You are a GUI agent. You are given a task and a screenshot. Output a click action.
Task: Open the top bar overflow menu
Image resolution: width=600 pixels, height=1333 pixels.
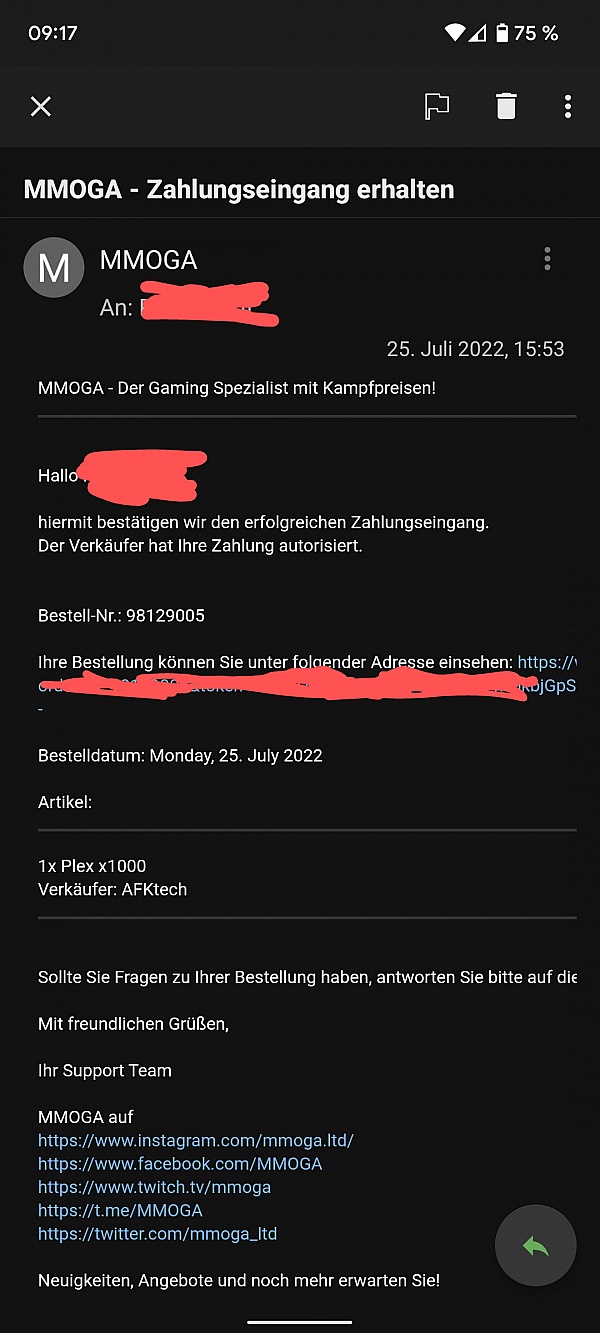pos(567,106)
